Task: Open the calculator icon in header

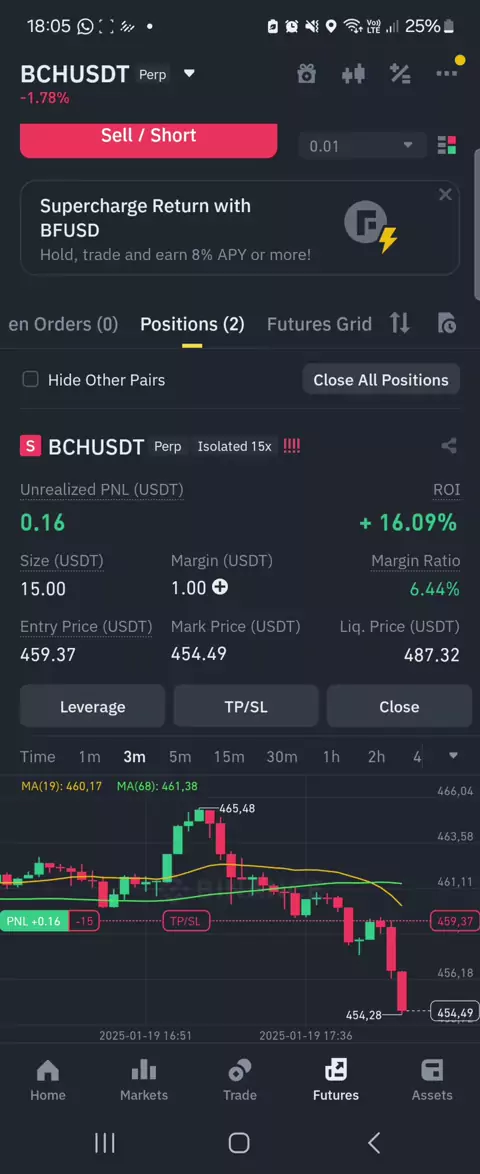Action: pos(400,73)
